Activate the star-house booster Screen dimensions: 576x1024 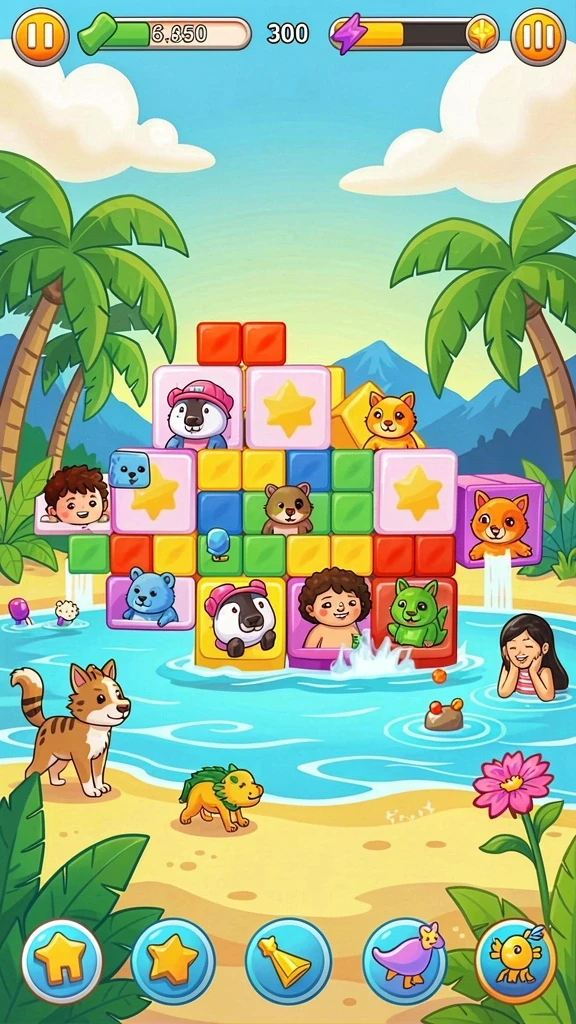click(x=61, y=961)
